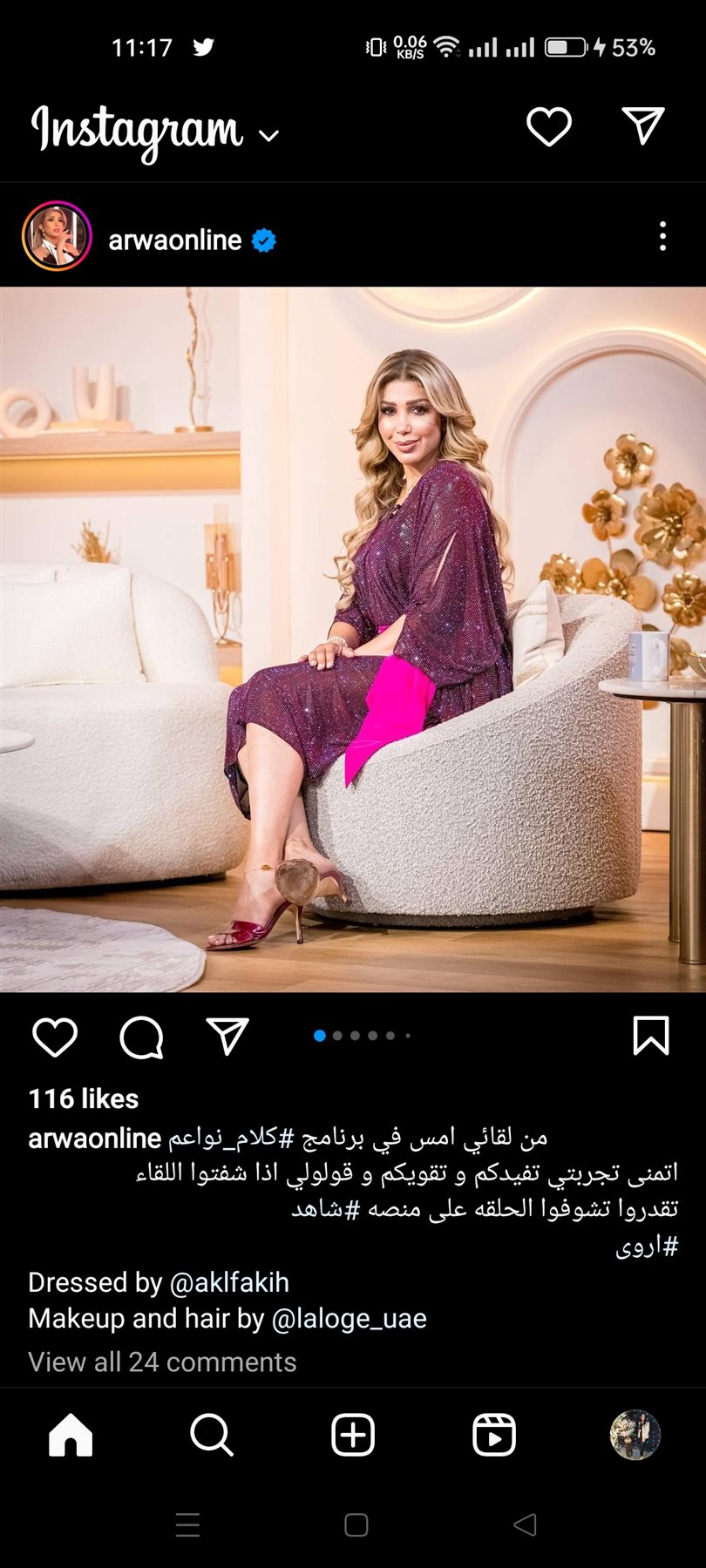
Task: Open the arwaonline profile name in the post header
Action: [x=175, y=240]
